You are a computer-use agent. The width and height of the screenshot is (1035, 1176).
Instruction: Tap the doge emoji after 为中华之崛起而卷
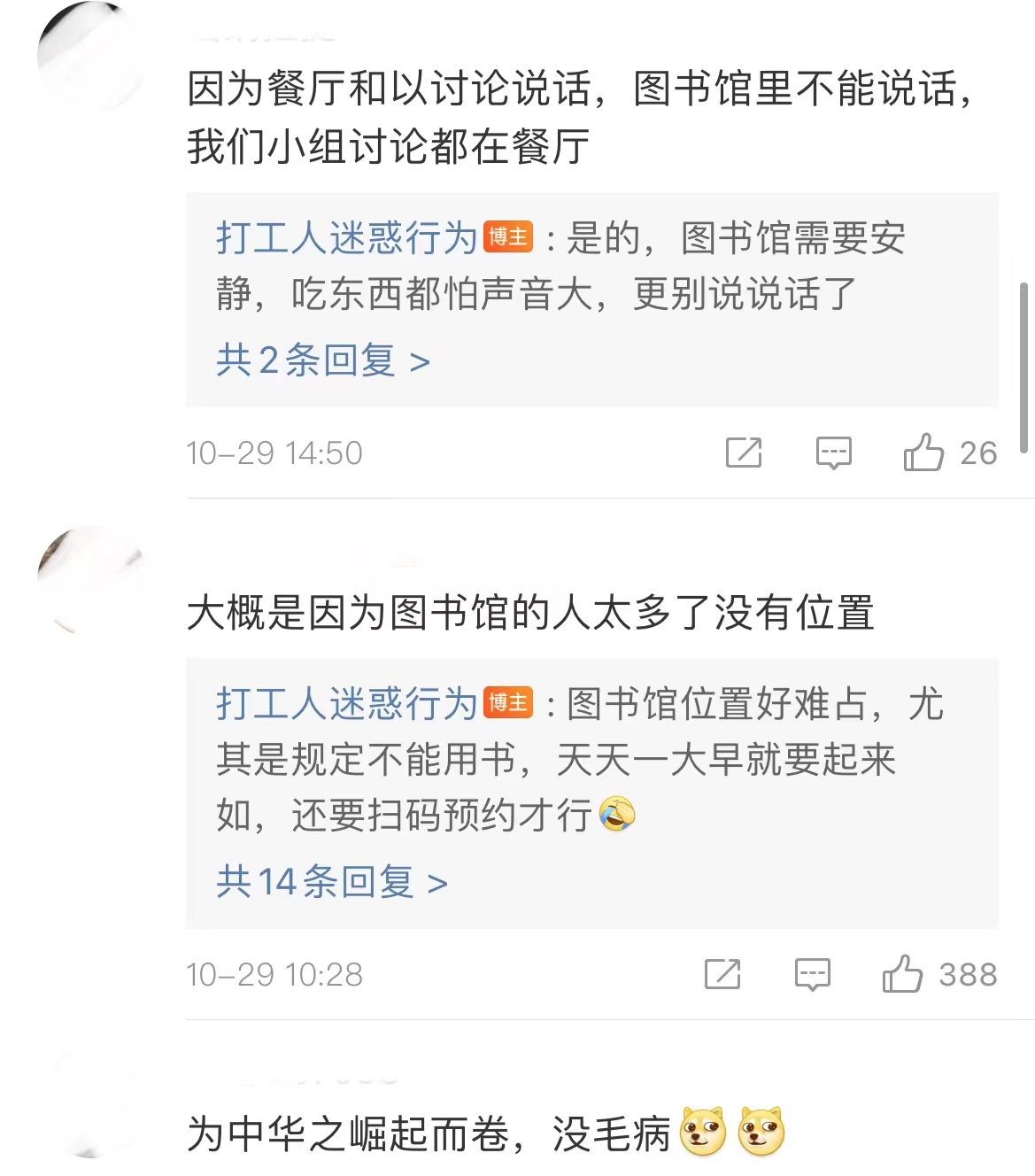coord(702,1132)
